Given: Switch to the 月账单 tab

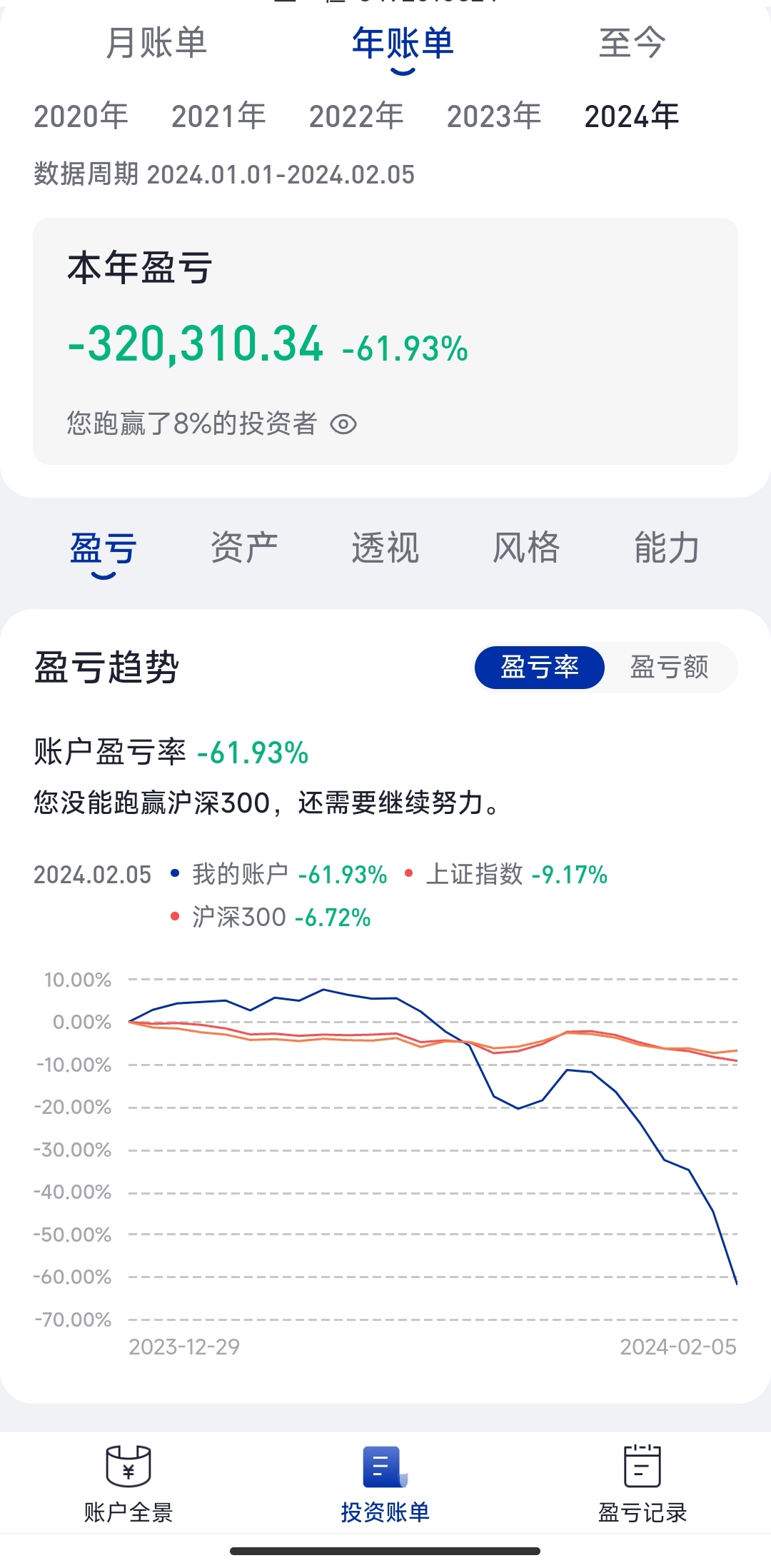Looking at the screenshot, I should click(x=156, y=43).
